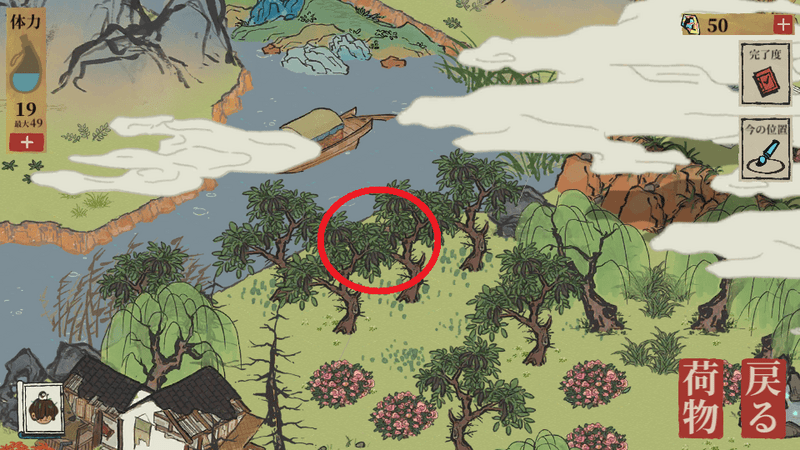Open the 荷物 inventory
The height and width of the screenshot is (450, 800).
tap(701, 397)
